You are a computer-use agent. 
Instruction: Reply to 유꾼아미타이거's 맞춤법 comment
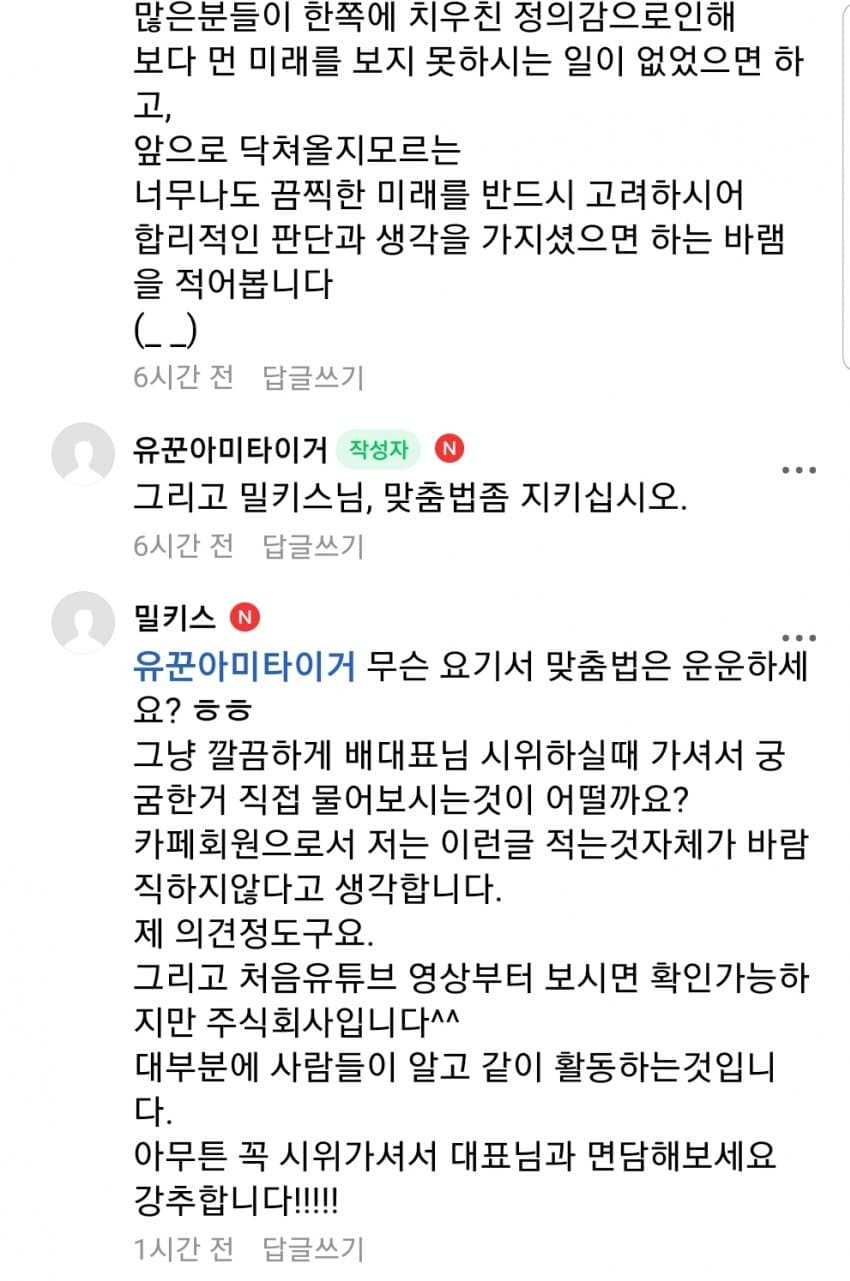(x=313, y=545)
